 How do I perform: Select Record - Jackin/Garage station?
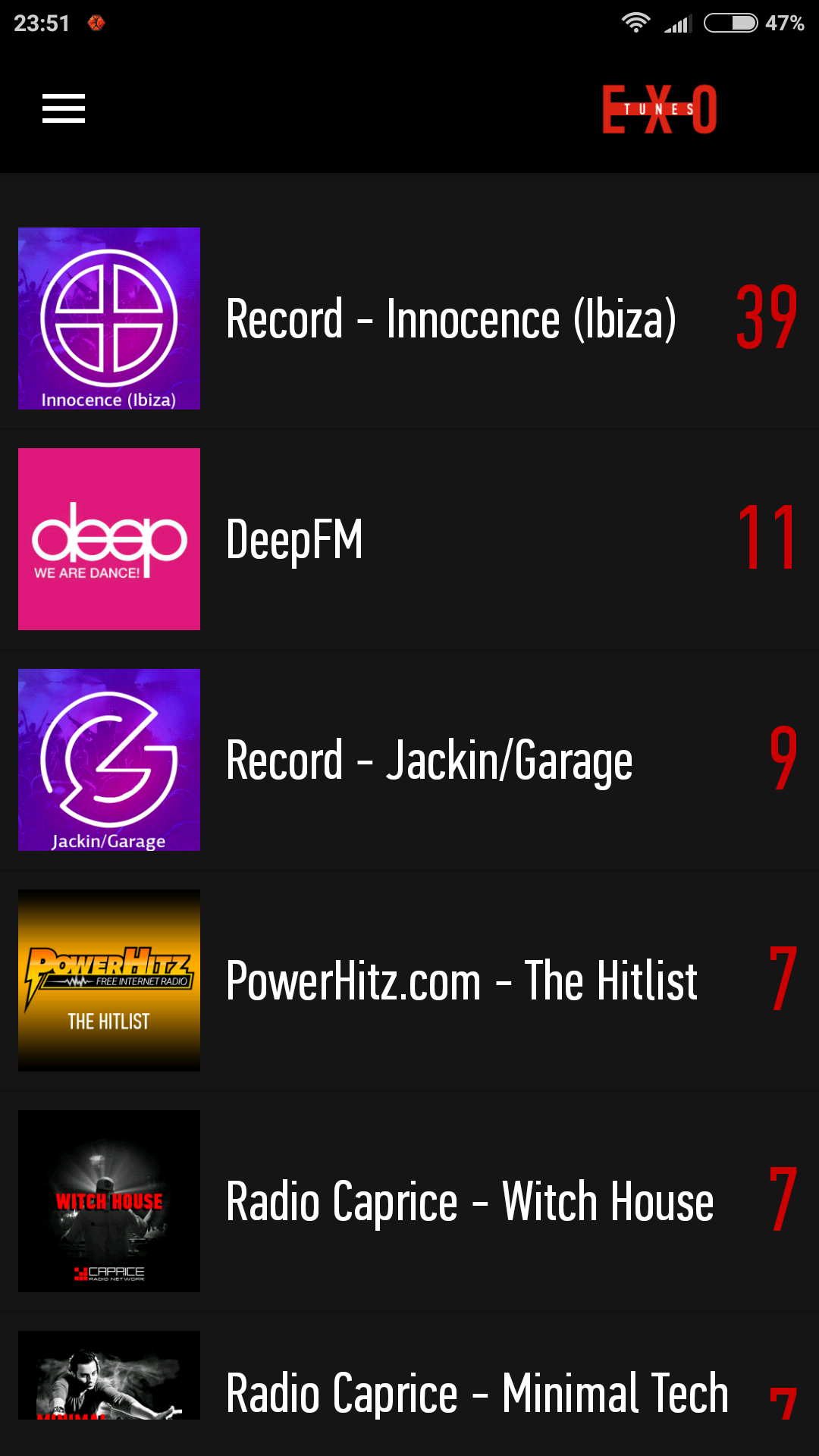409,760
